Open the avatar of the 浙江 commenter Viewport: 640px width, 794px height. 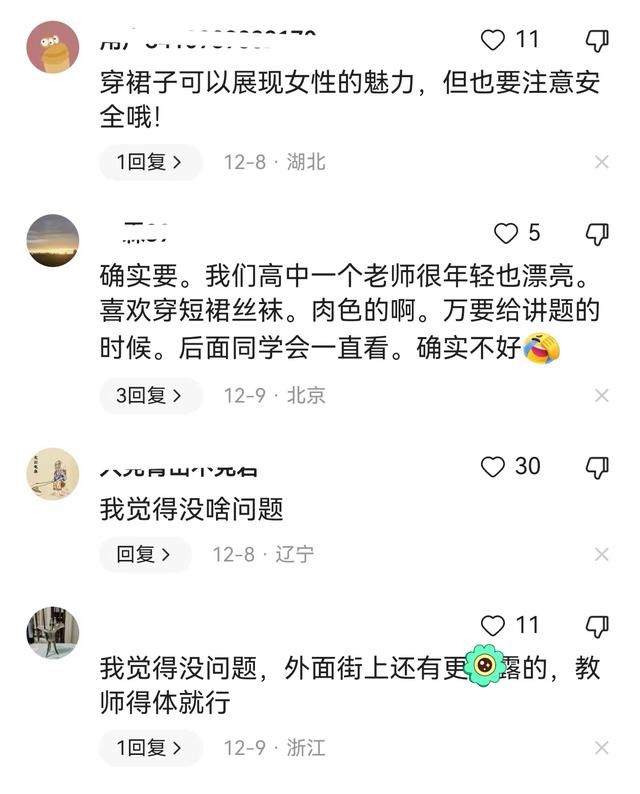[52, 632]
